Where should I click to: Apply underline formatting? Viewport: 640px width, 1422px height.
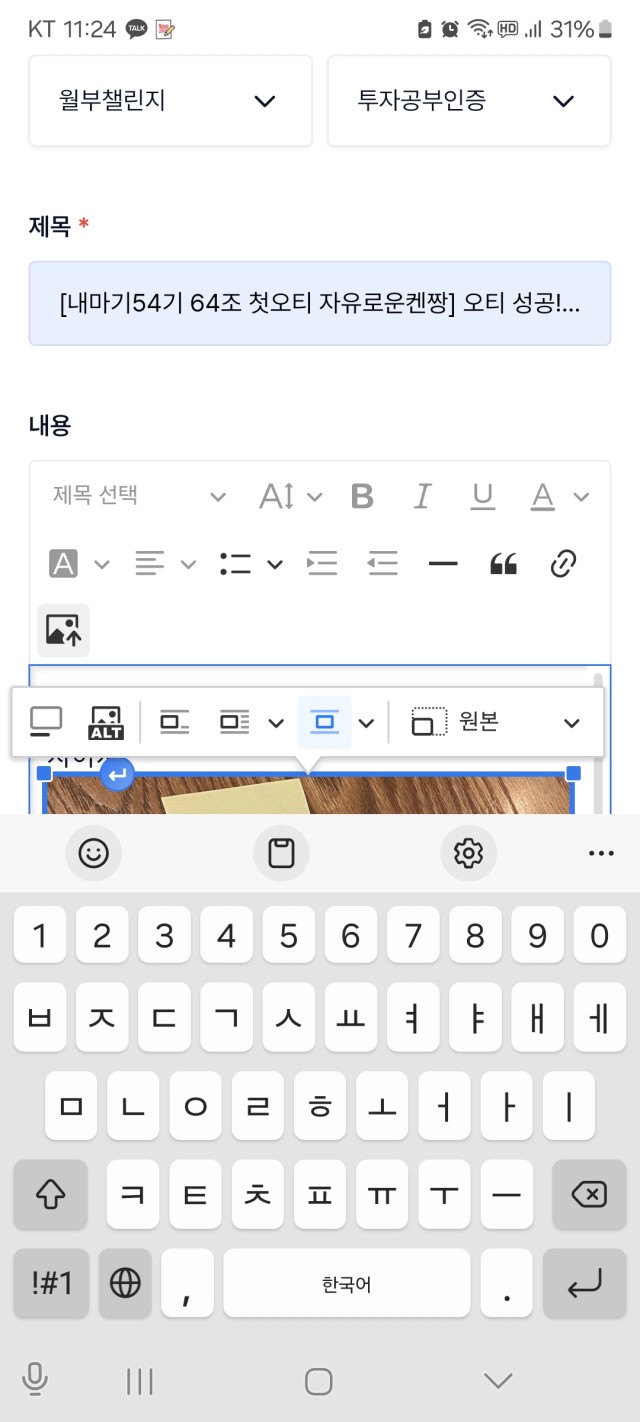[x=483, y=496]
